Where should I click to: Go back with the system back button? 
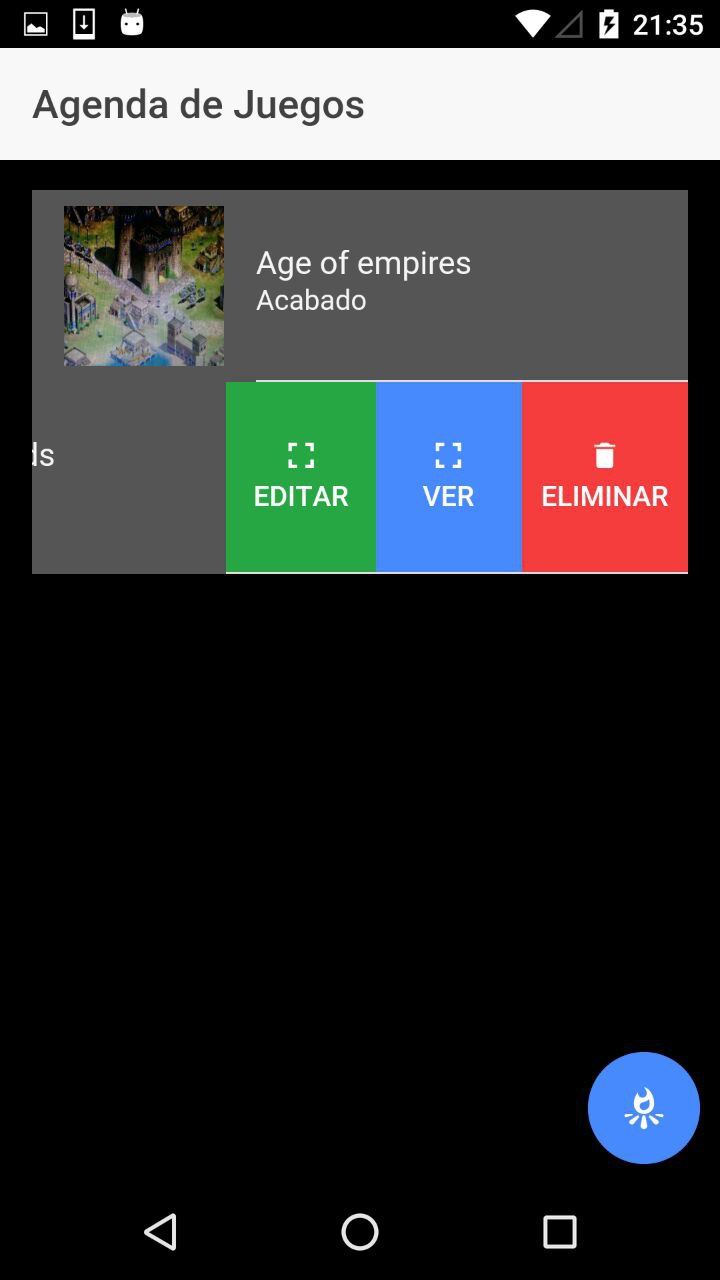160,1231
